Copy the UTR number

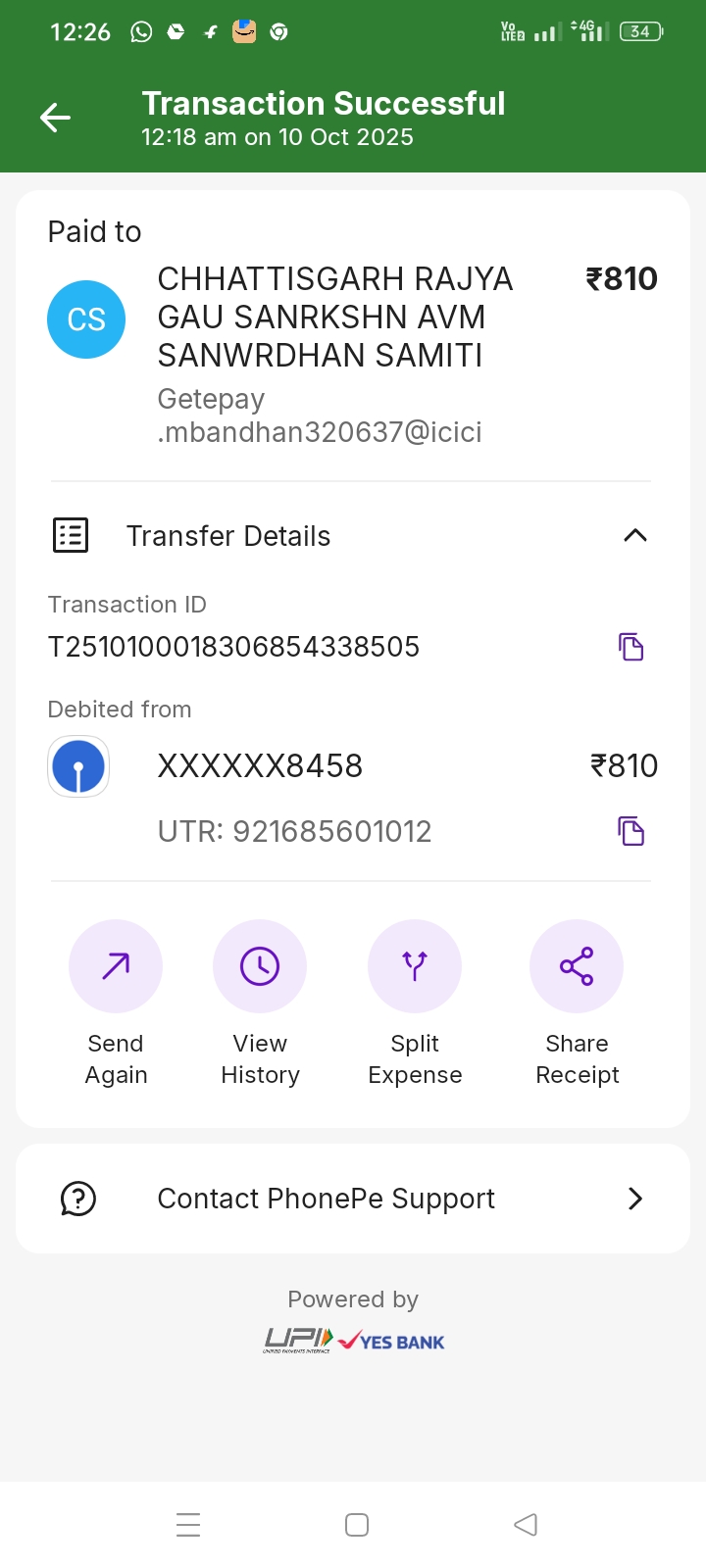630,831
